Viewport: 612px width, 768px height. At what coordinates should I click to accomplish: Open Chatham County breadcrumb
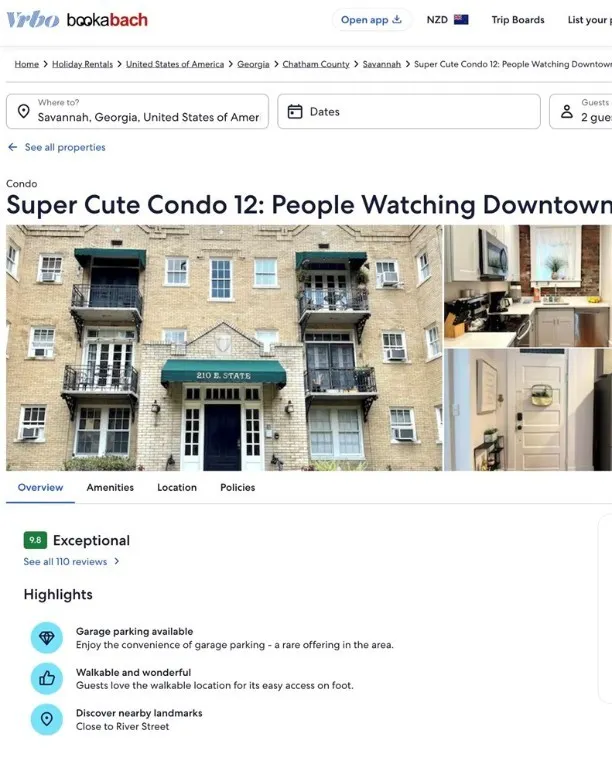tap(316, 64)
